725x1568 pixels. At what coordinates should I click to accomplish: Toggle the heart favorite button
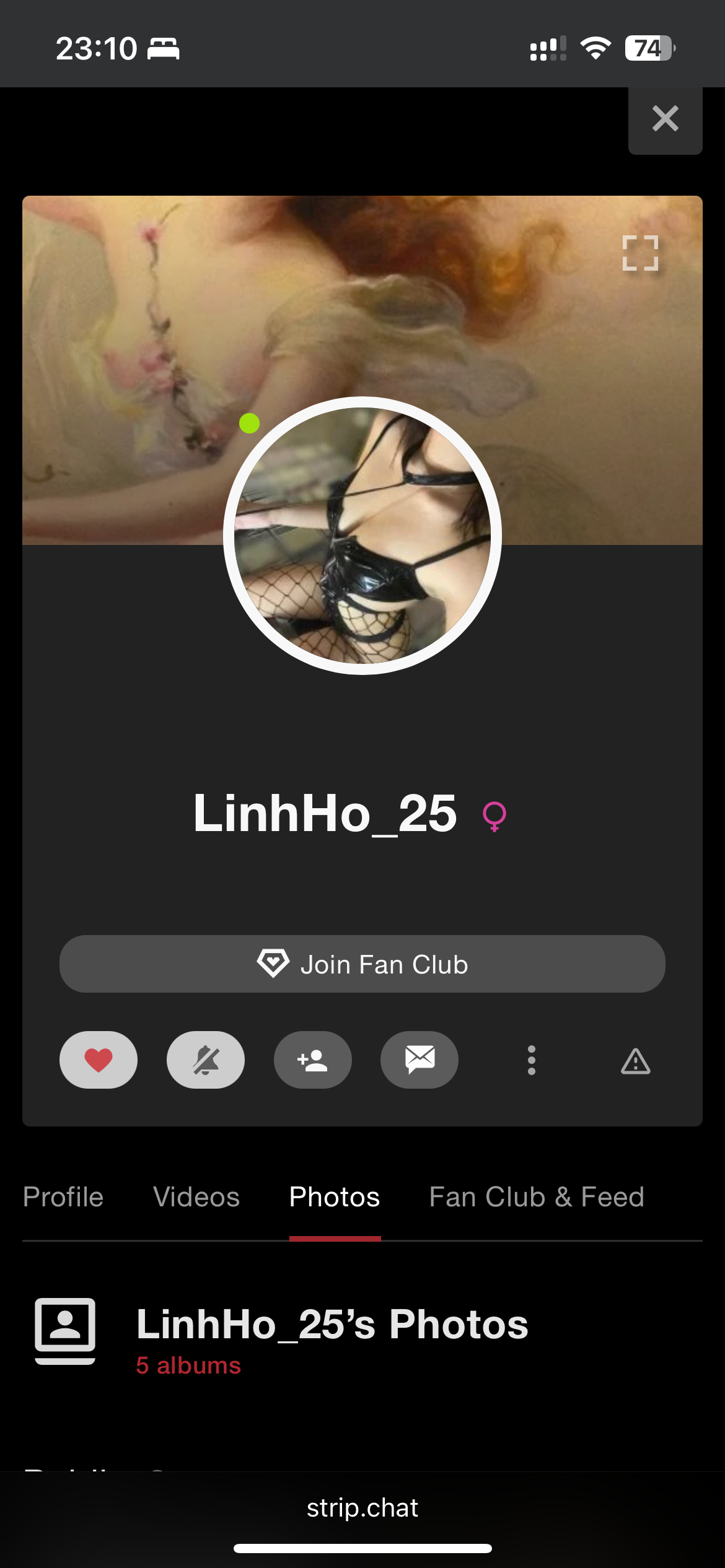coord(99,1060)
